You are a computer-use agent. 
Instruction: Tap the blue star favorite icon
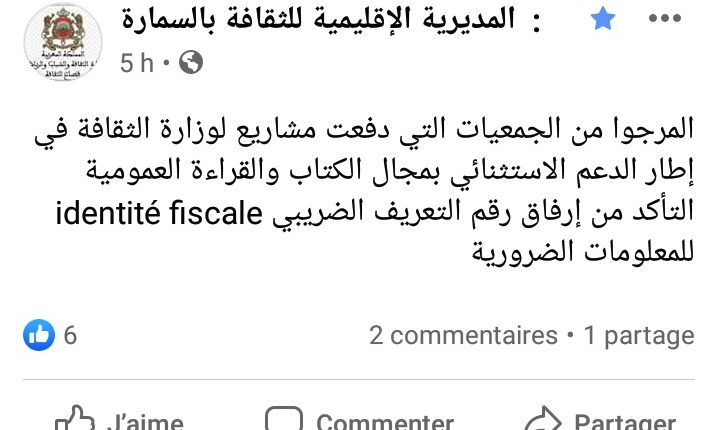pyautogui.click(x=603, y=19)
